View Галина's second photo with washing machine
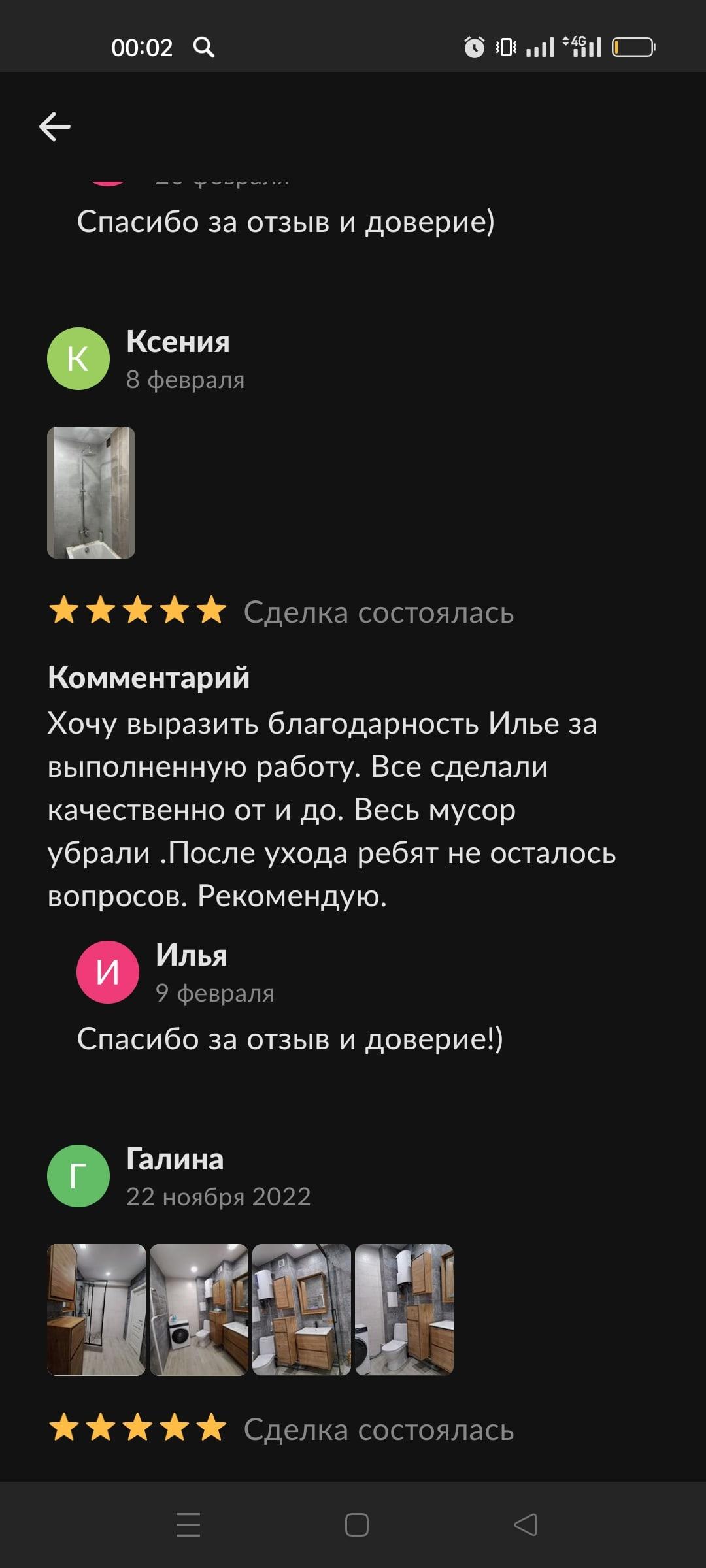 (199, 1309)
